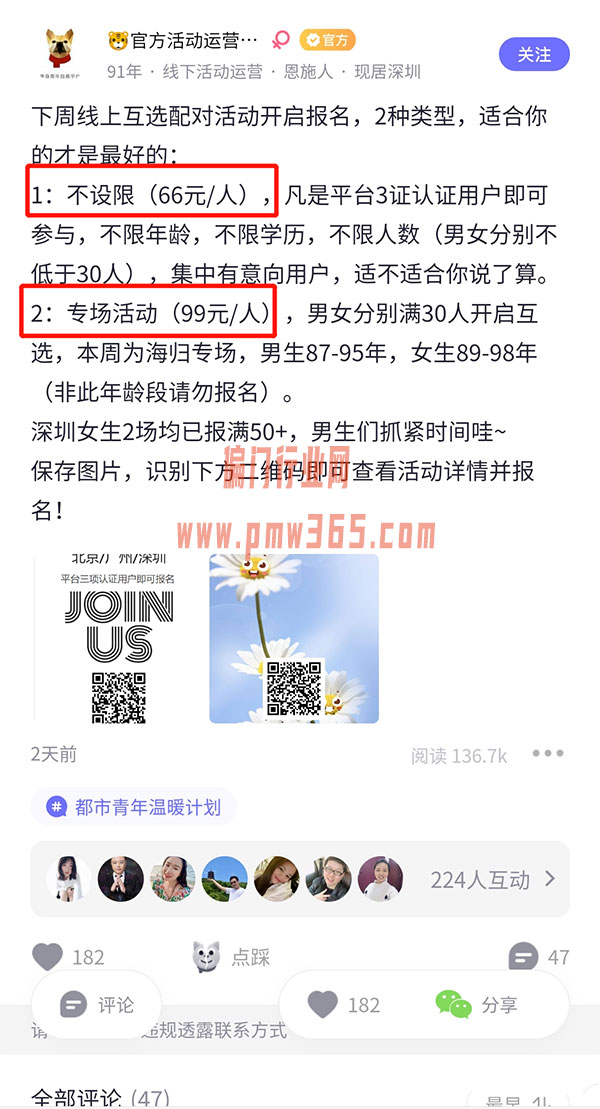Tap the comment count icon showing 47
600x1109 pixels.
[525, 957]
